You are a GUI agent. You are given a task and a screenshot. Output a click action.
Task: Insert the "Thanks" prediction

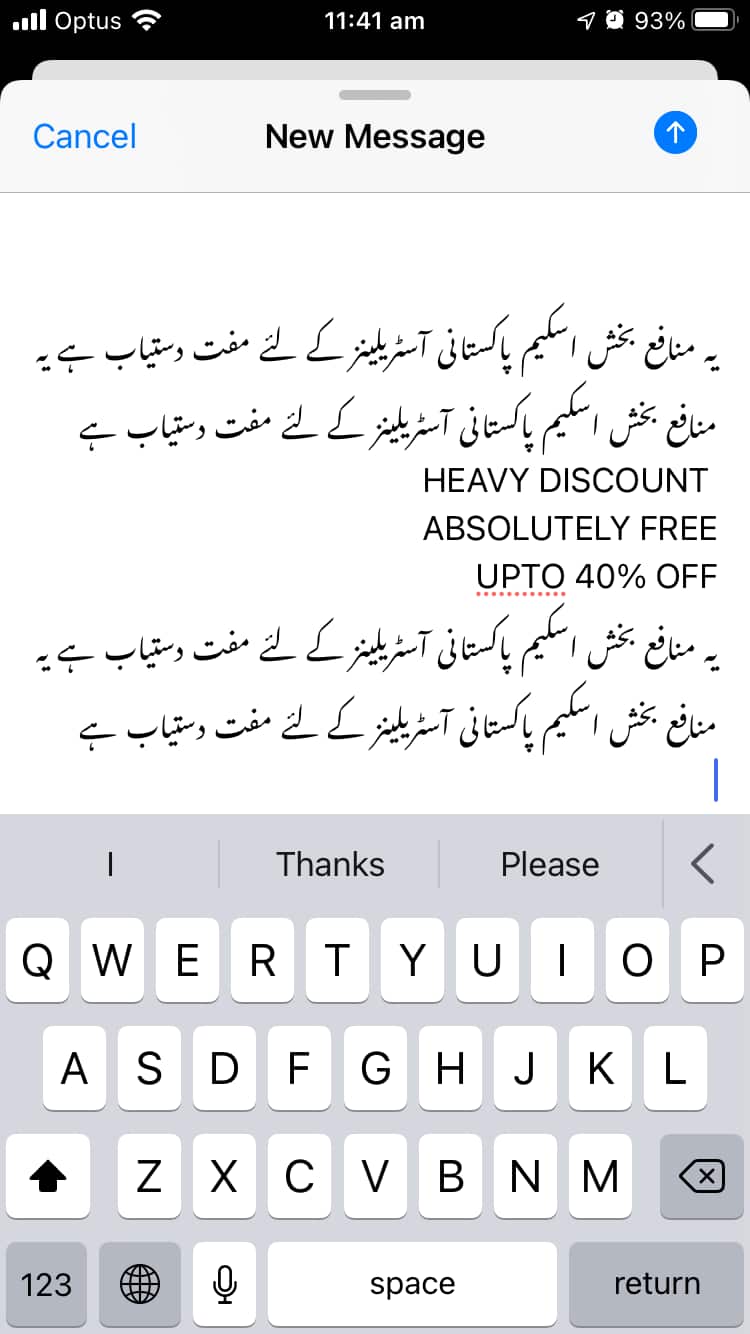tap(330, 863)
